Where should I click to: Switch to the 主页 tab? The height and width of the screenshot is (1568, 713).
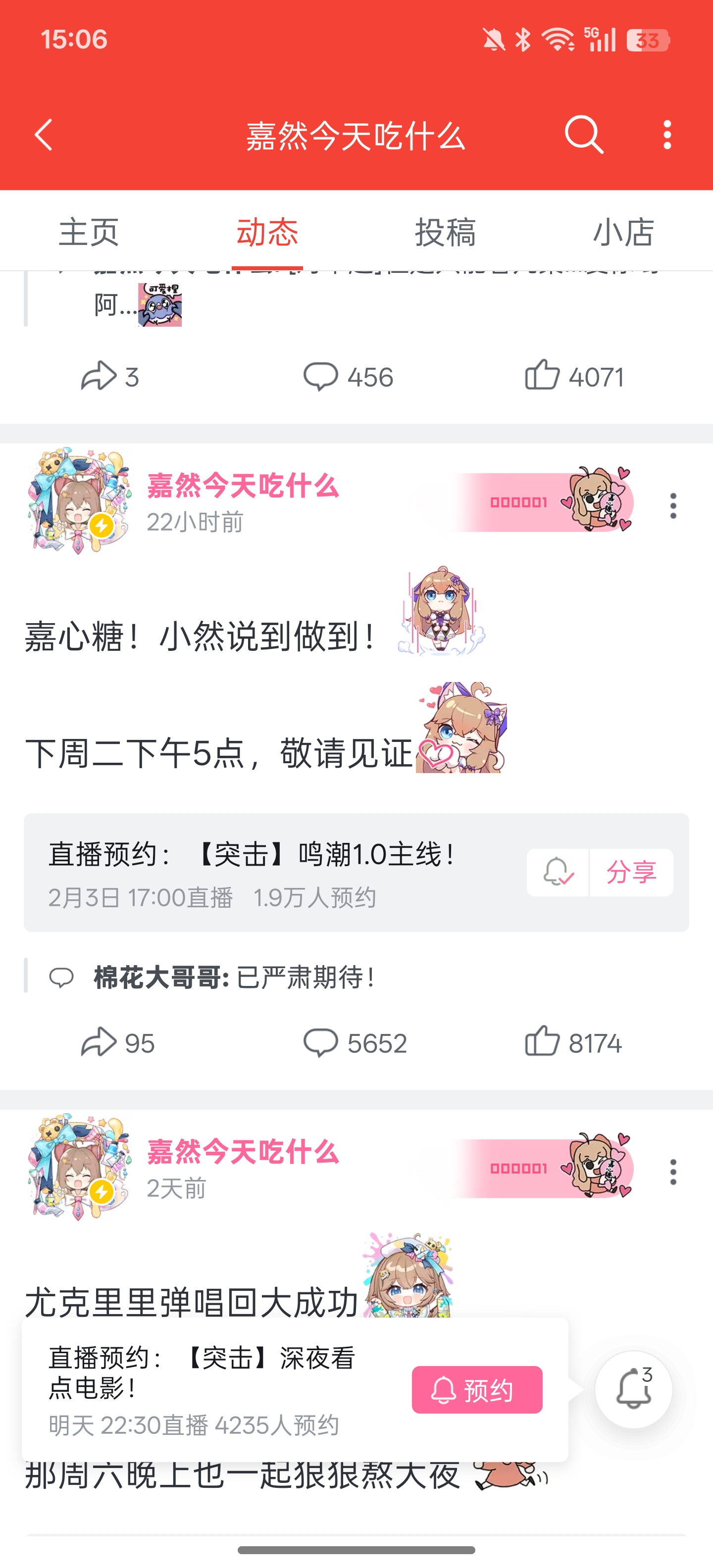pyautogui.click(x=89, y=232)
